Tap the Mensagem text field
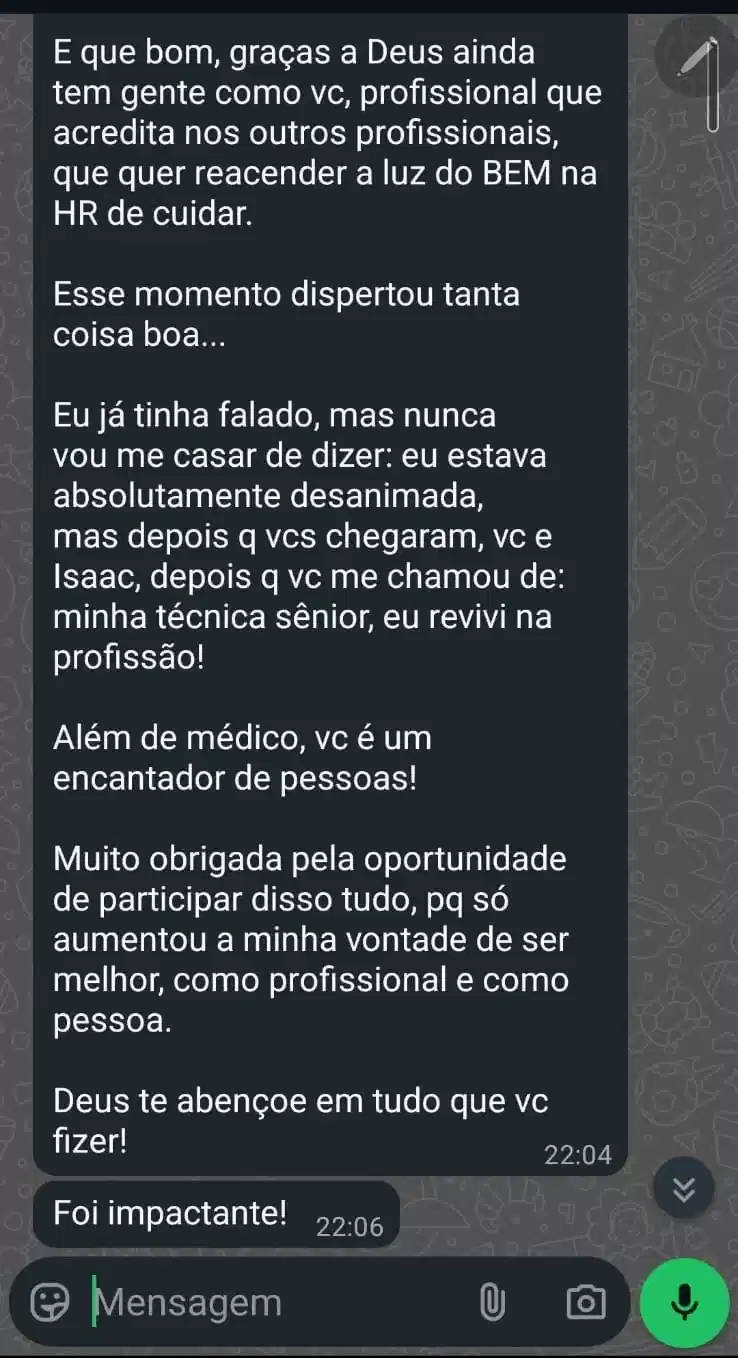738x1358 pixels. click(x=270, y=1302)
